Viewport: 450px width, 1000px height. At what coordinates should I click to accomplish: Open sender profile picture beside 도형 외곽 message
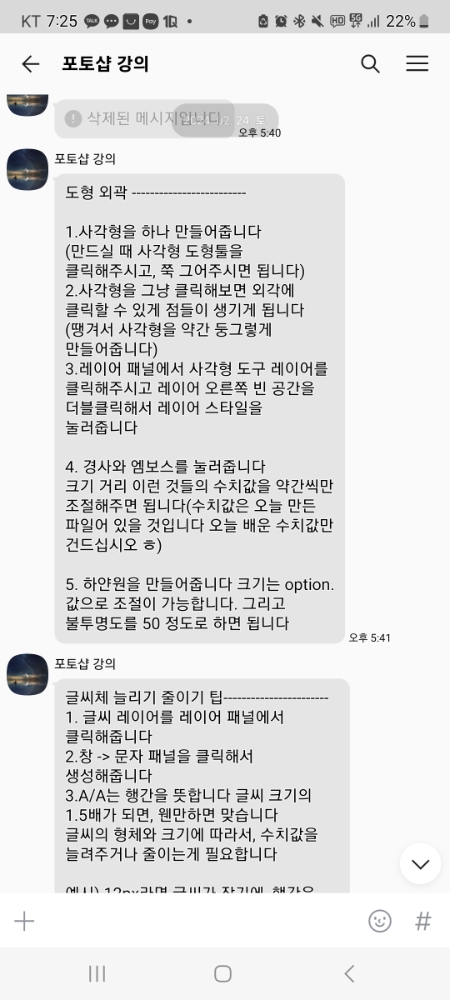[27, 170]
